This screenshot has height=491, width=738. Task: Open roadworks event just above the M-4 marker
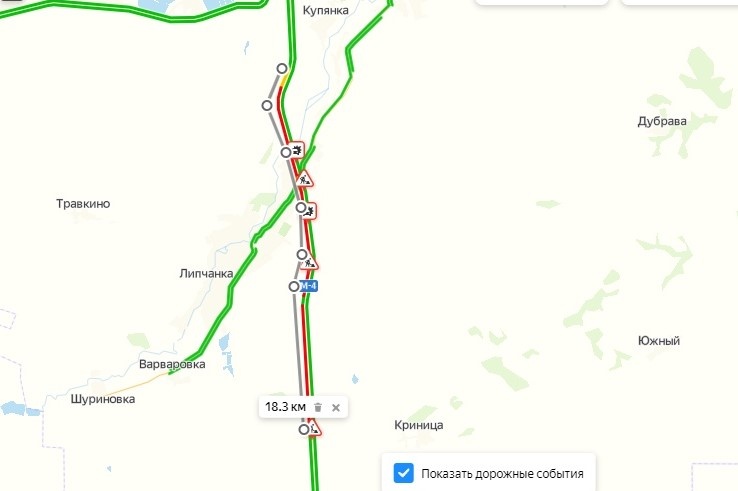[311, 264]
